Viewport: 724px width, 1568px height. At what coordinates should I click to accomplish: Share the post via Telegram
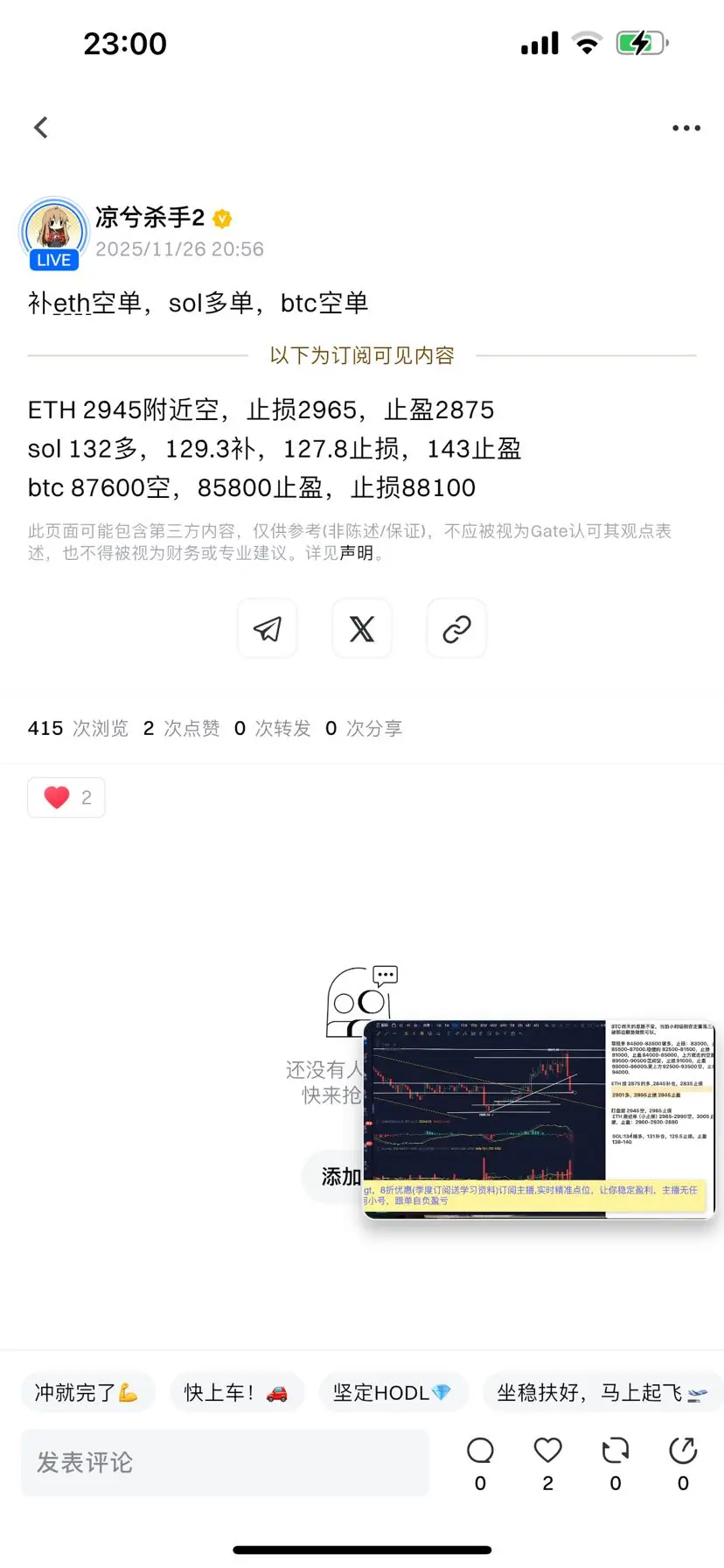(x=268, y=628)
